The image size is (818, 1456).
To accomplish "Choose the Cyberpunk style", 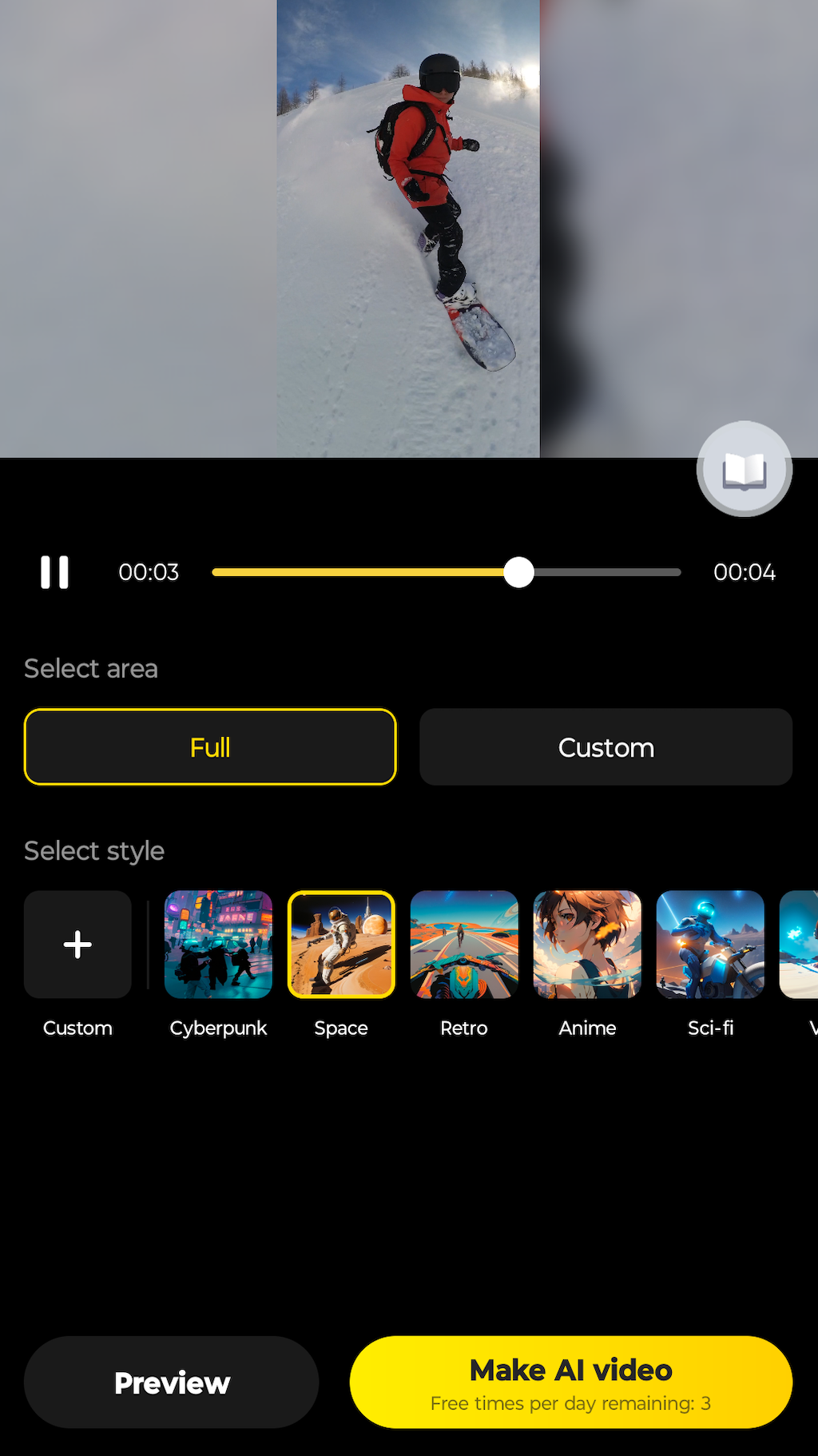I will [218, 945].
